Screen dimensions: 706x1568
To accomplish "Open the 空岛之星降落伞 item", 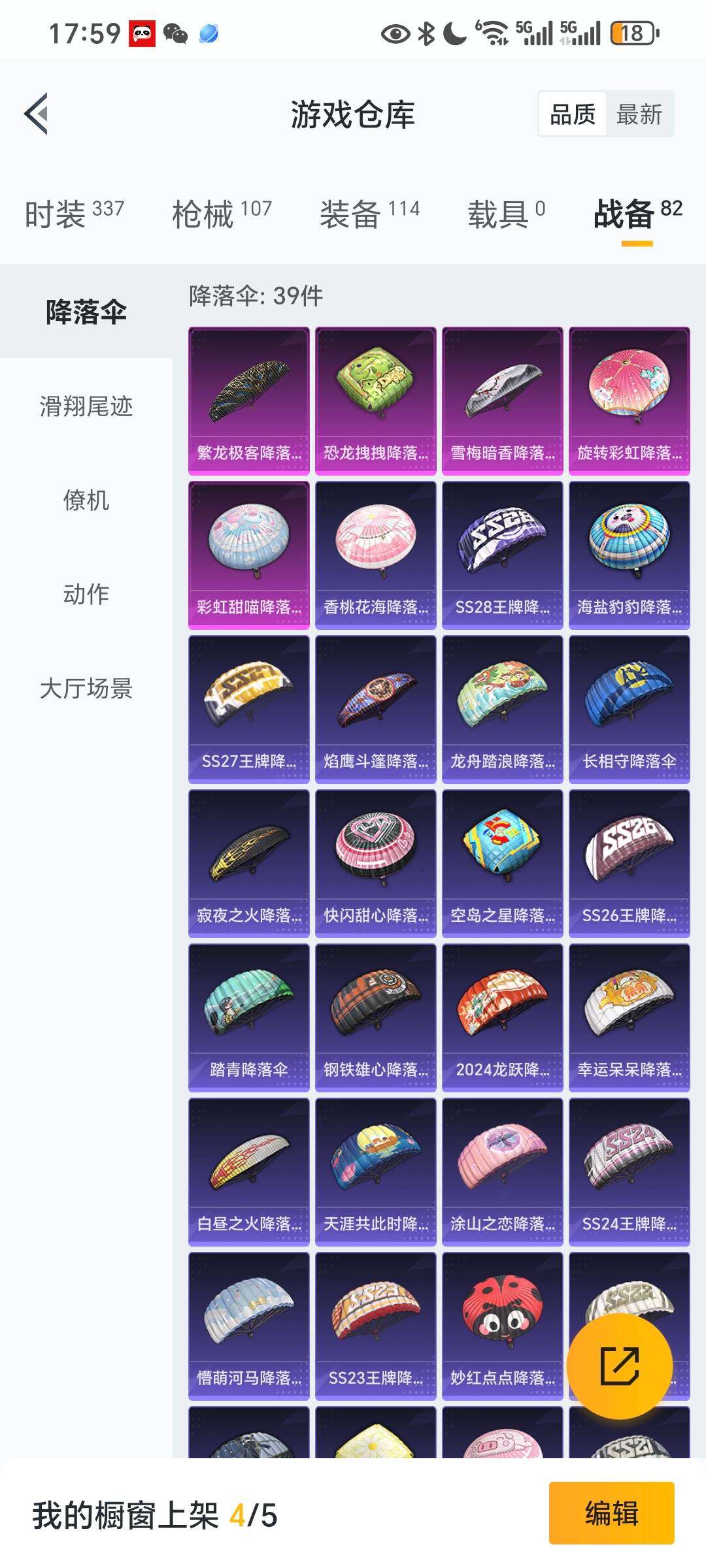I will (x=502, y=863).
